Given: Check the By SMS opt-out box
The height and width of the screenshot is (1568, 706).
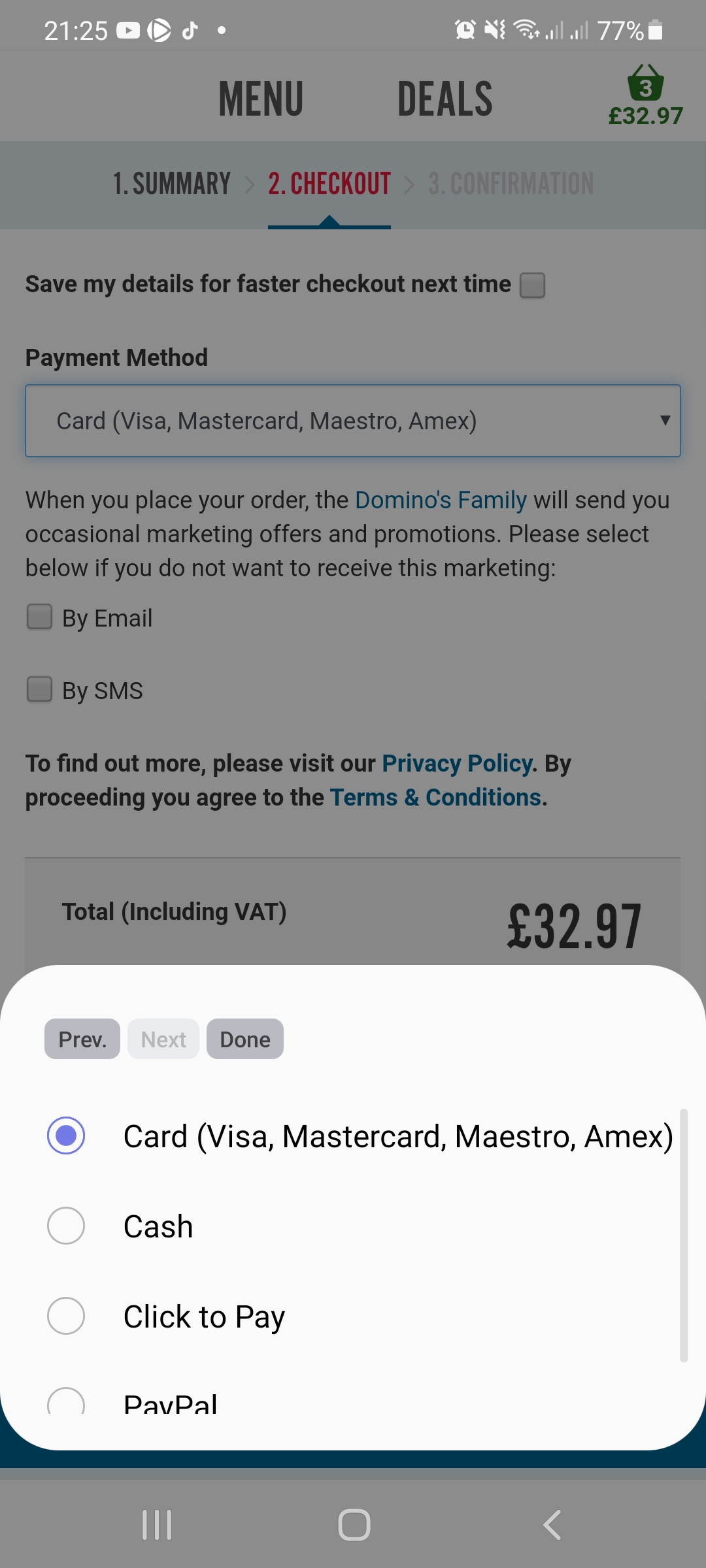Looking at the screenshot, I should 40,689.
